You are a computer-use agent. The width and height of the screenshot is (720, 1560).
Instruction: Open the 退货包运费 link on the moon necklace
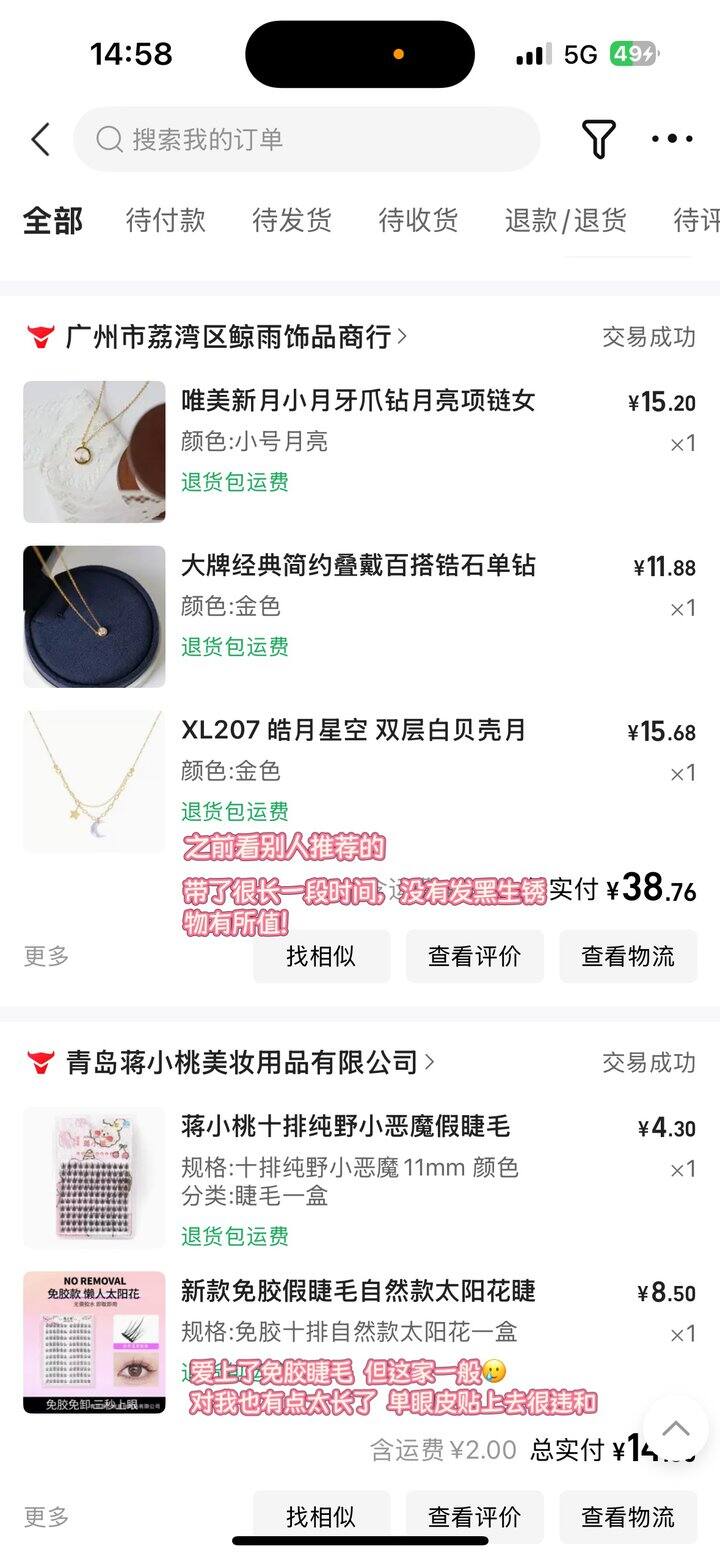[x=234, y=482]
